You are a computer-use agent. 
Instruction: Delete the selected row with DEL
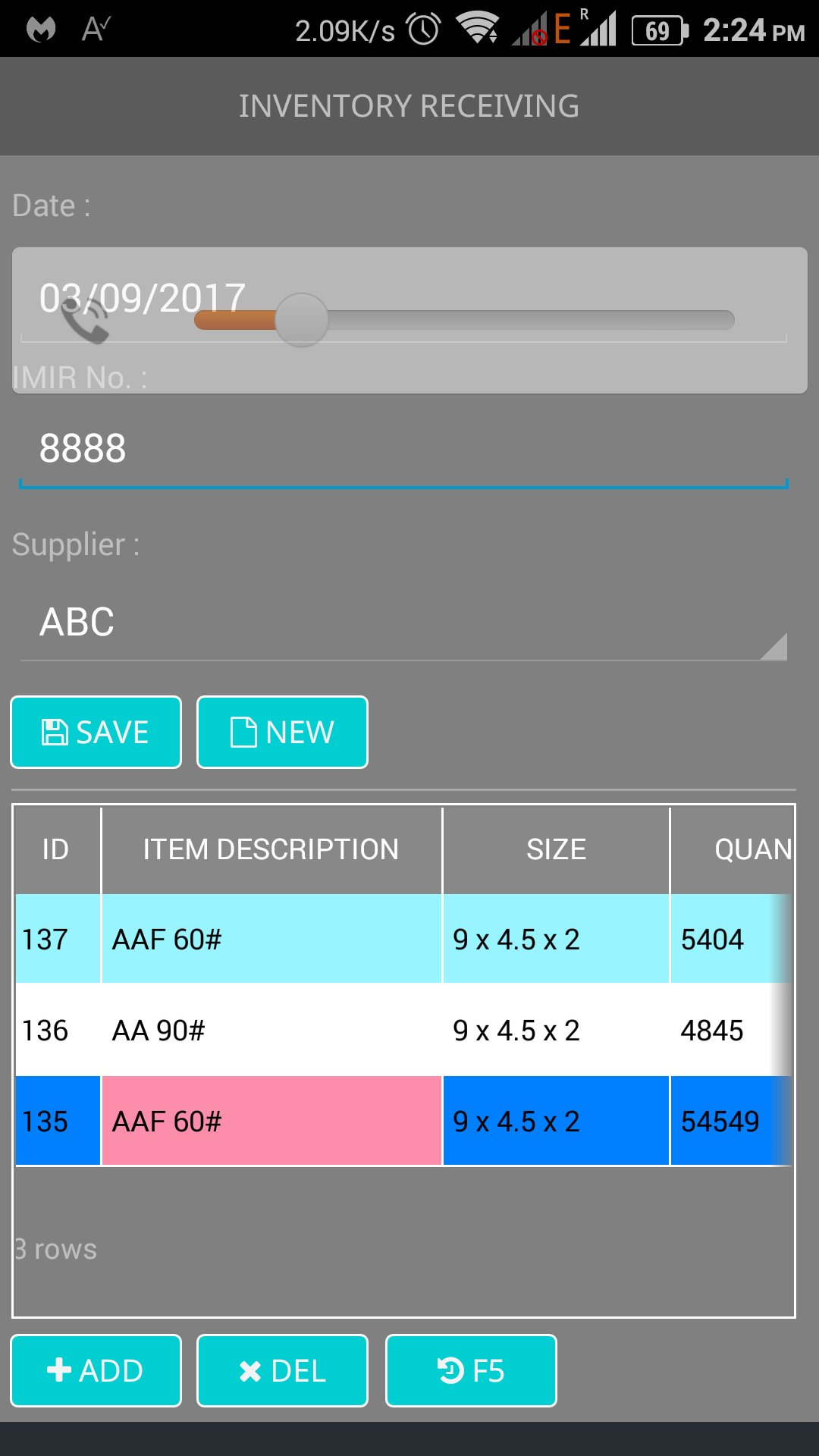(282, 1371)
